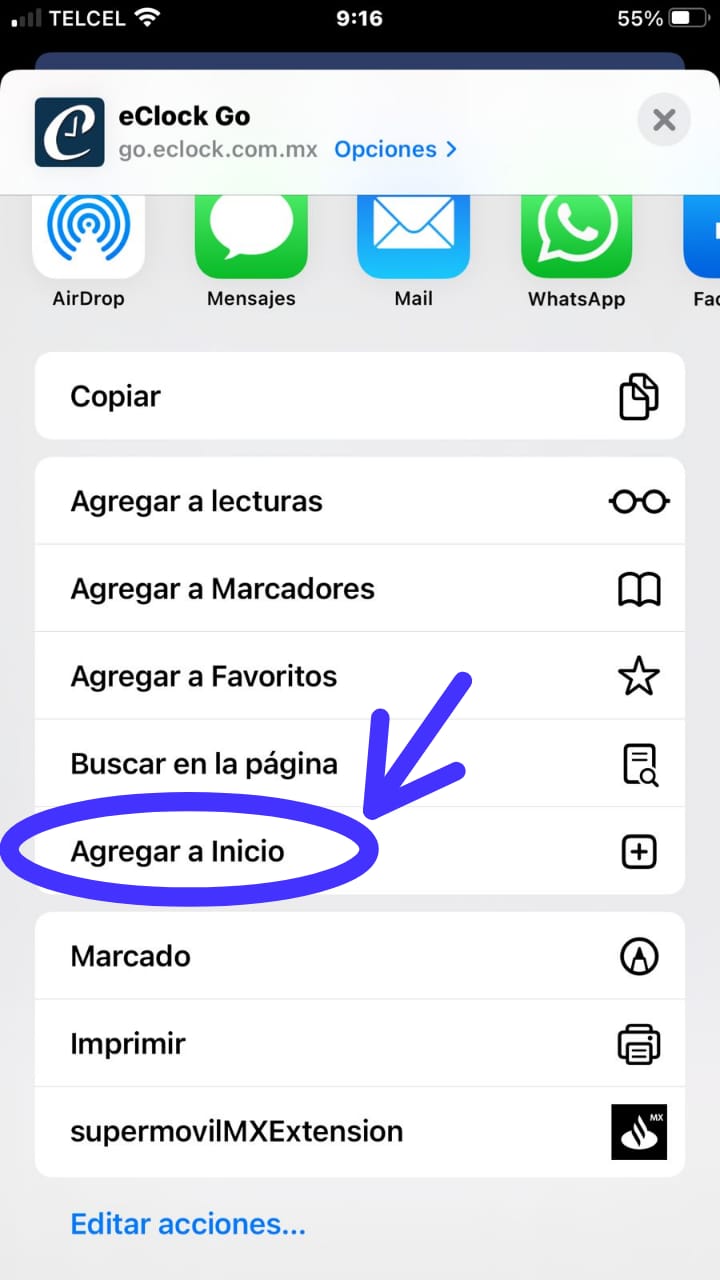Image resolution: width=720 pixels, height=1280 pixels.
Task: Share via AirDrop
Action: click(89, 250)
